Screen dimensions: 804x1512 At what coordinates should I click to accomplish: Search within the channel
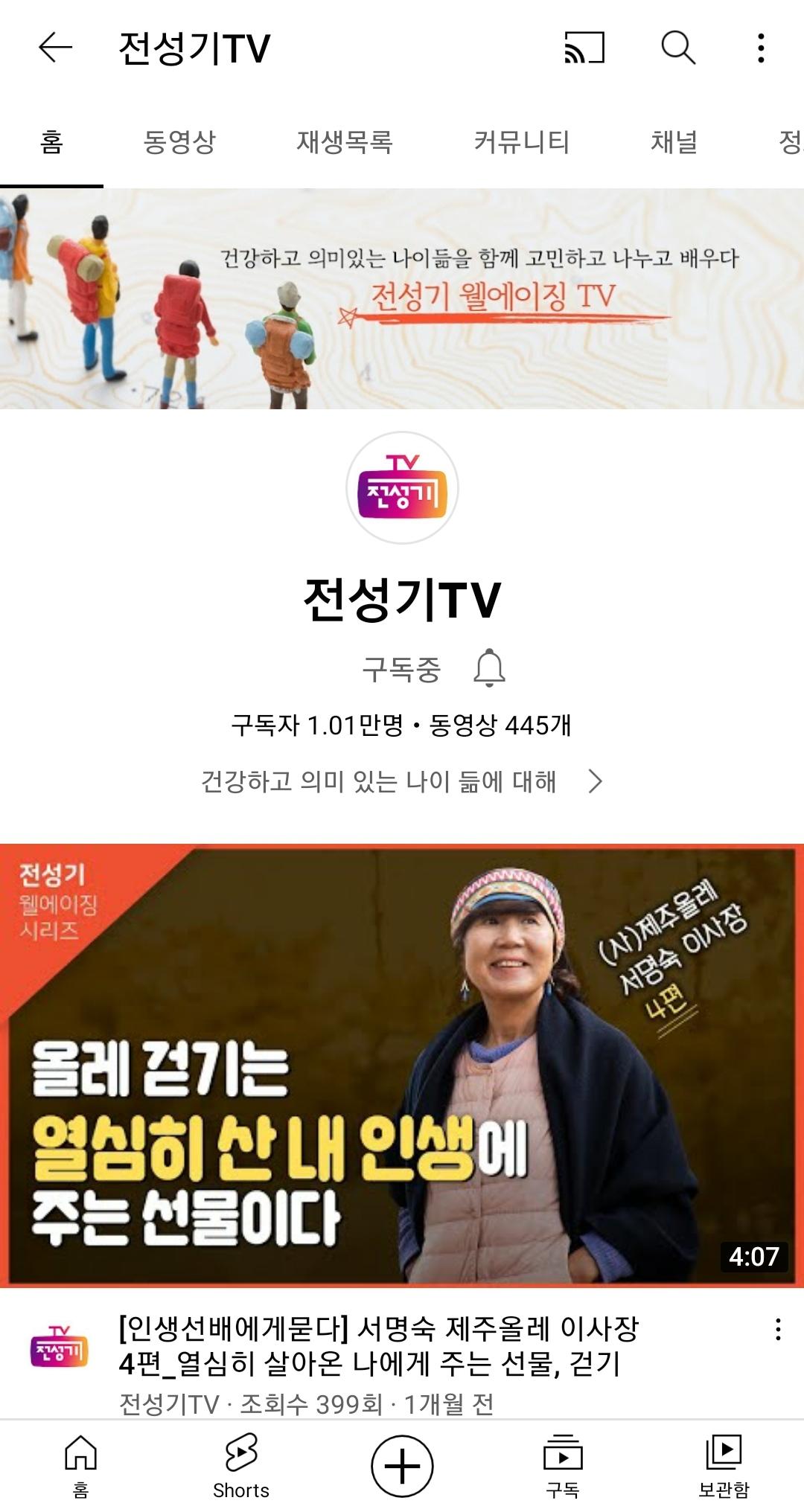tap(678, 48)
